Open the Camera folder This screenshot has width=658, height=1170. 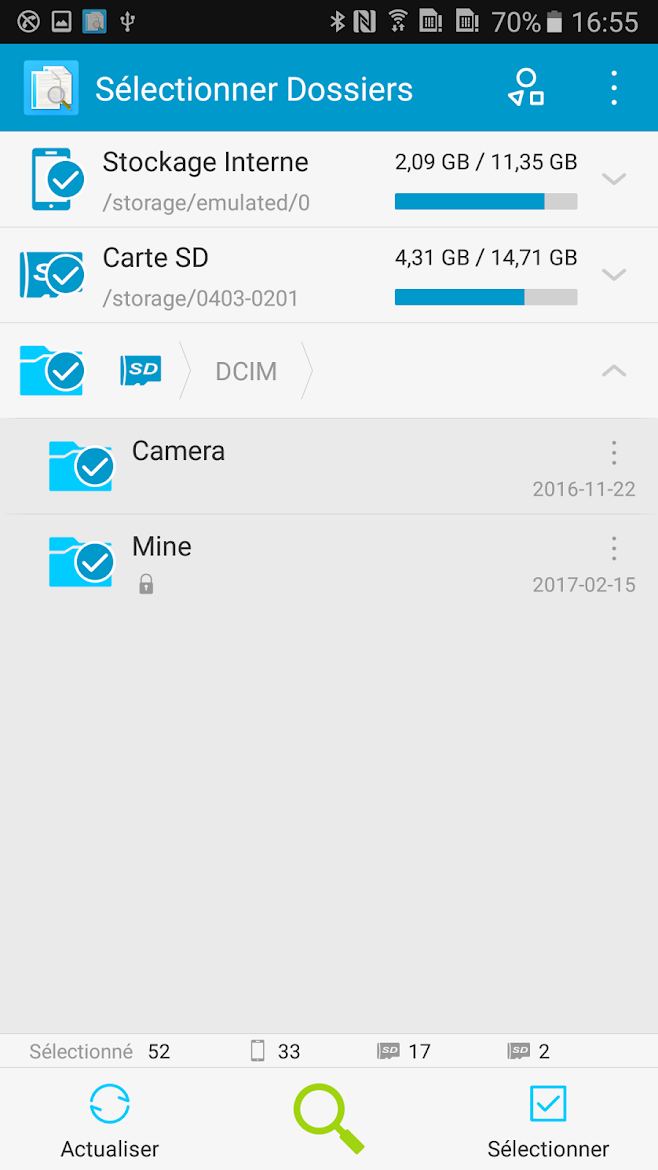(300, 466)
